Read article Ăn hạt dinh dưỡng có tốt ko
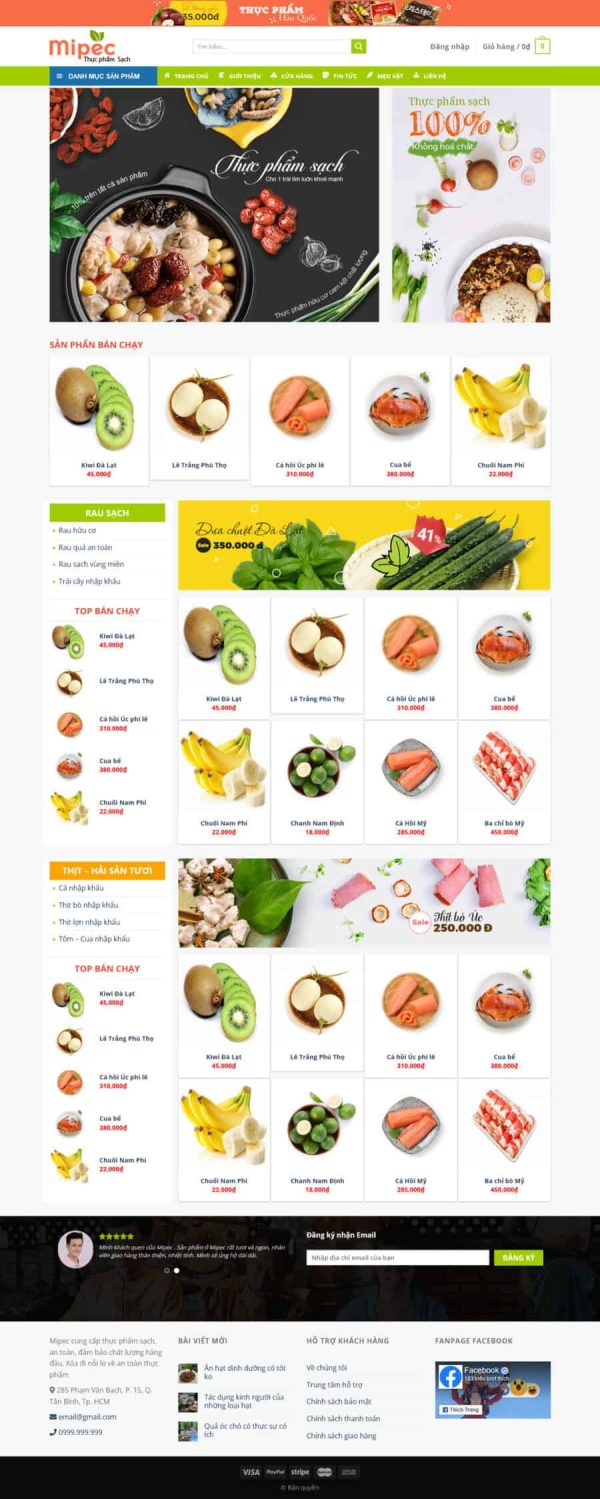Viewport: 600px width, 1499px height. (244, 1372)
